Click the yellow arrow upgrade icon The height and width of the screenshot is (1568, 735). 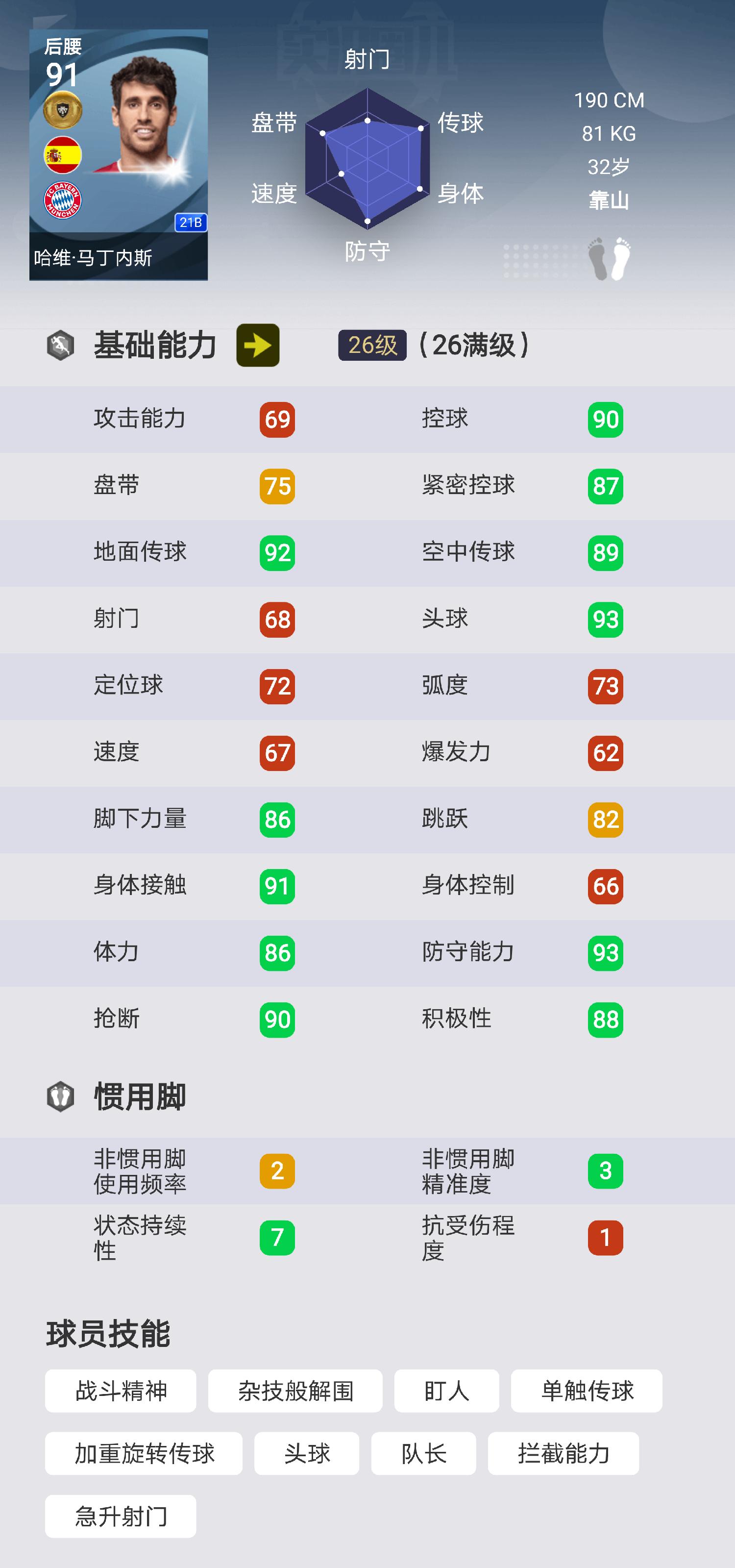point(258,345)
